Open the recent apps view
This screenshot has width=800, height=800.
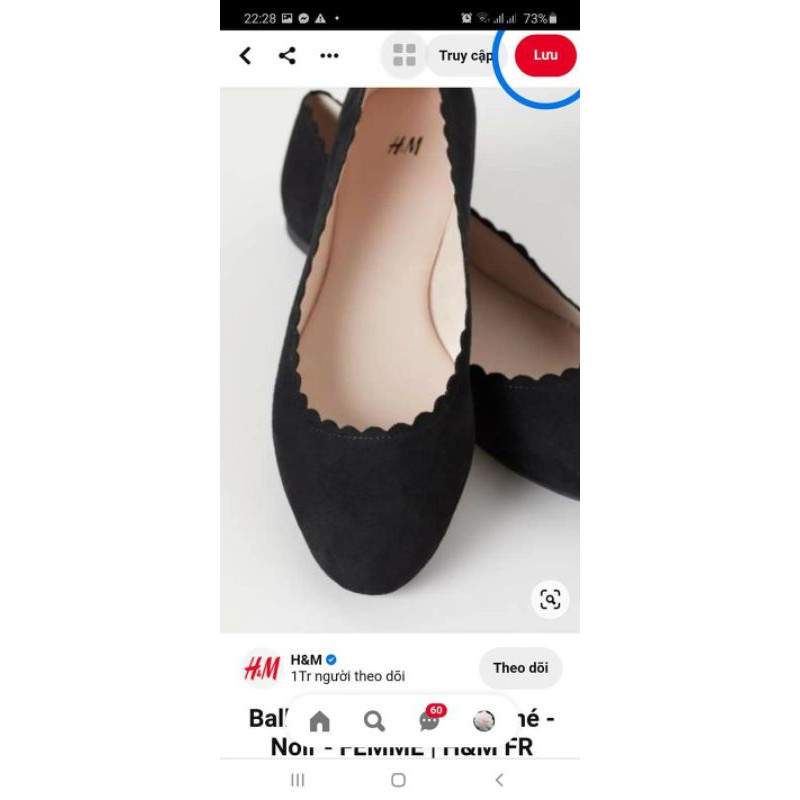(297, 780)
